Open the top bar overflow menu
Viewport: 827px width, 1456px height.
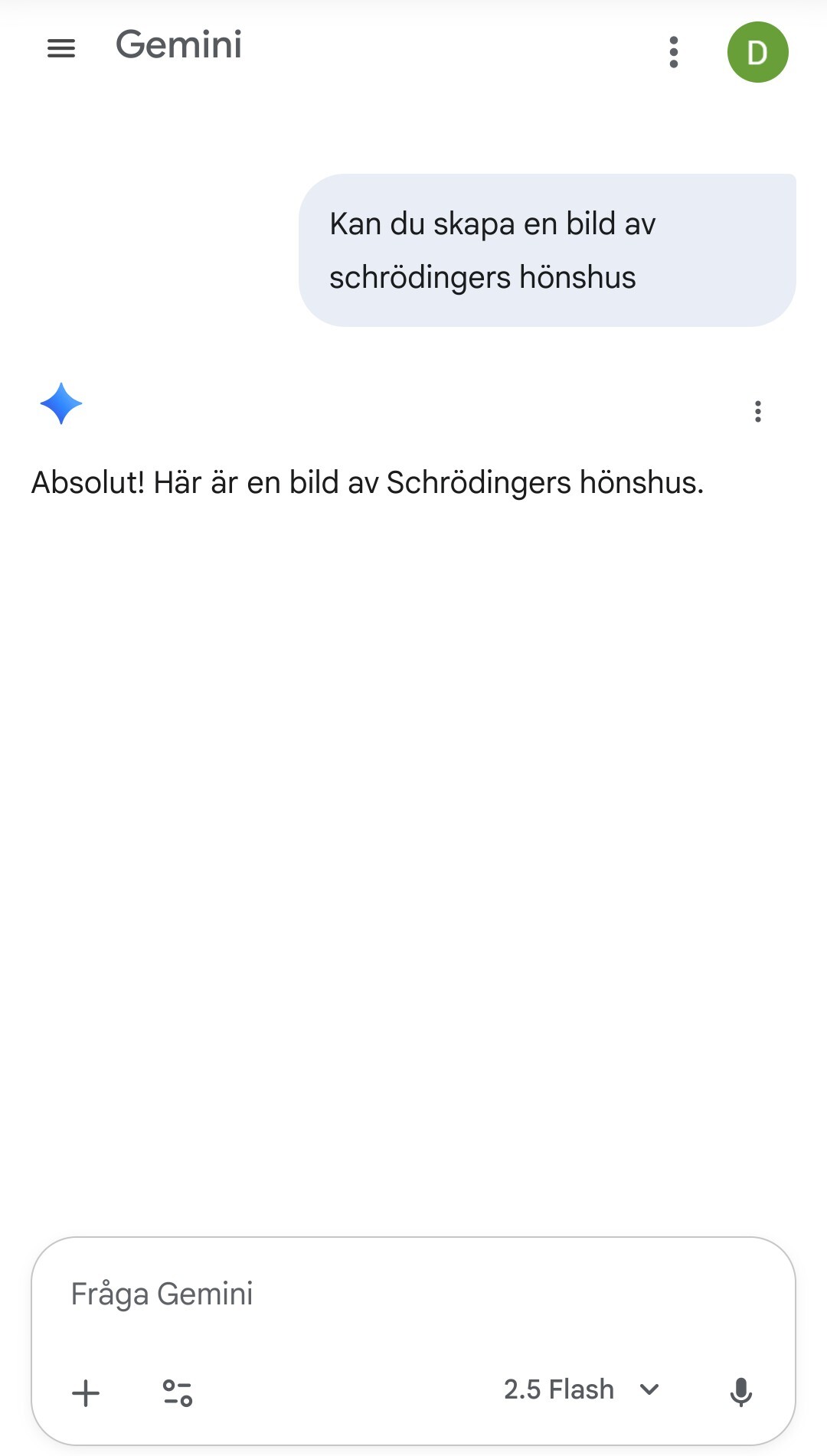pyautogui.click(x=674, y=52)
